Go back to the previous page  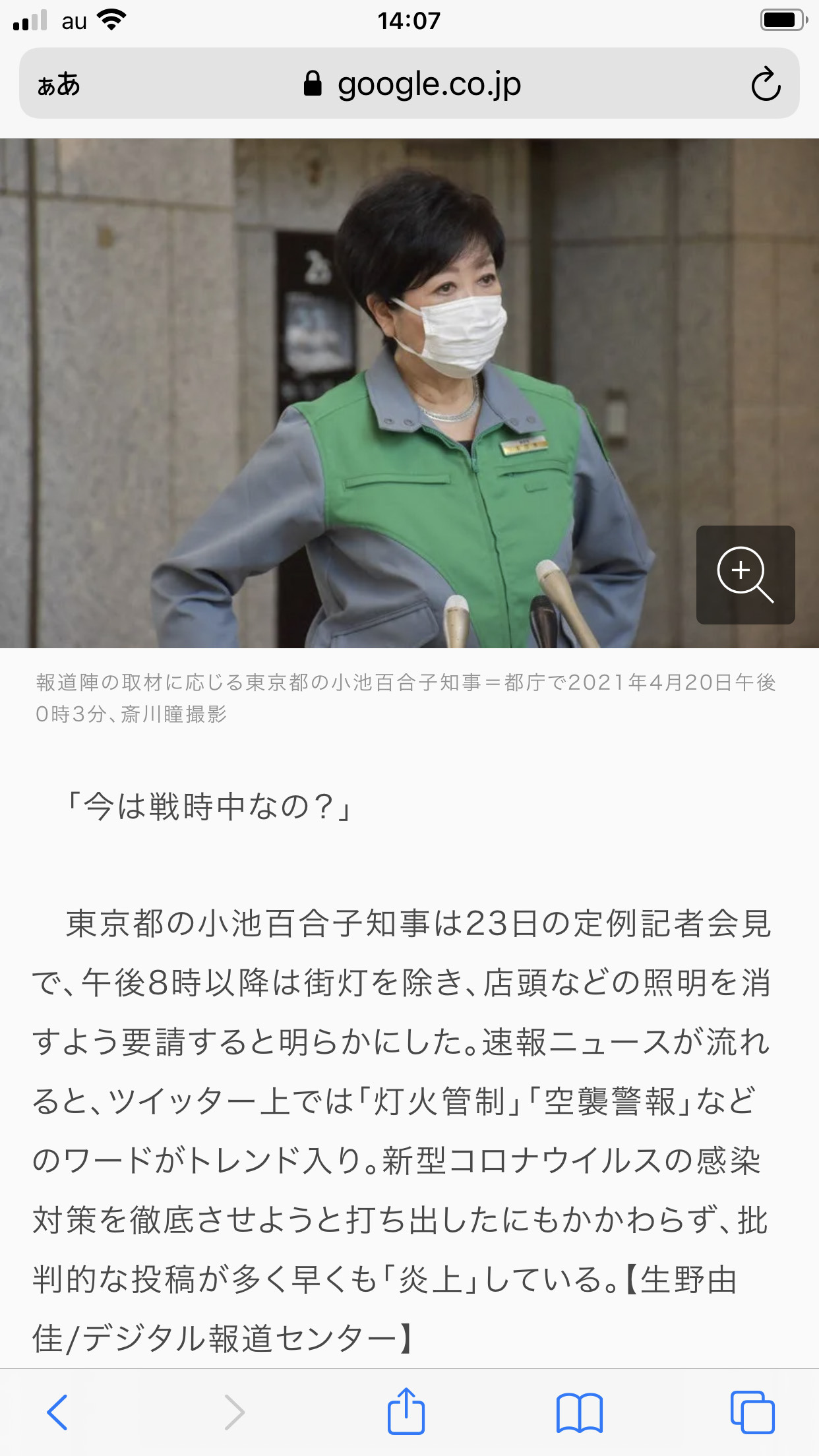point(57,1412)
